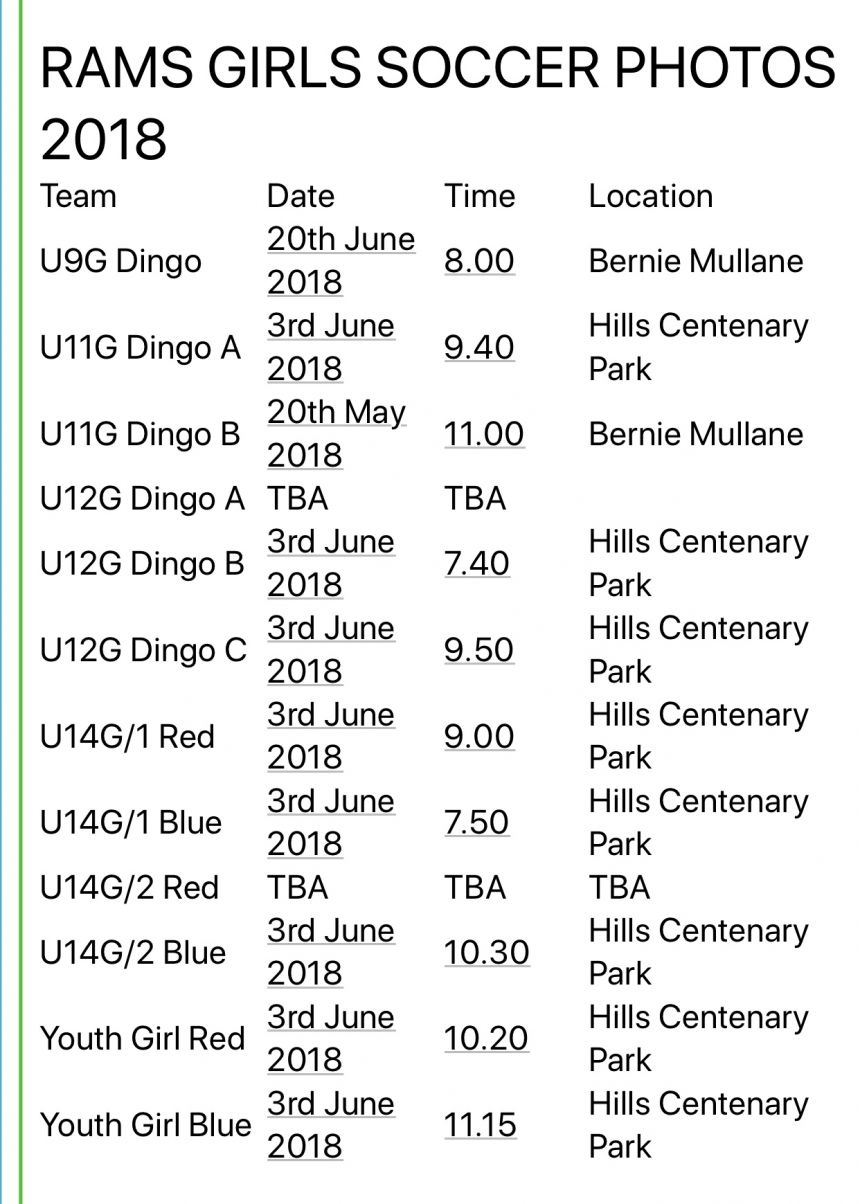
Task: Tap the 20th June 2018 date link
Action: [x=340, y=240]
